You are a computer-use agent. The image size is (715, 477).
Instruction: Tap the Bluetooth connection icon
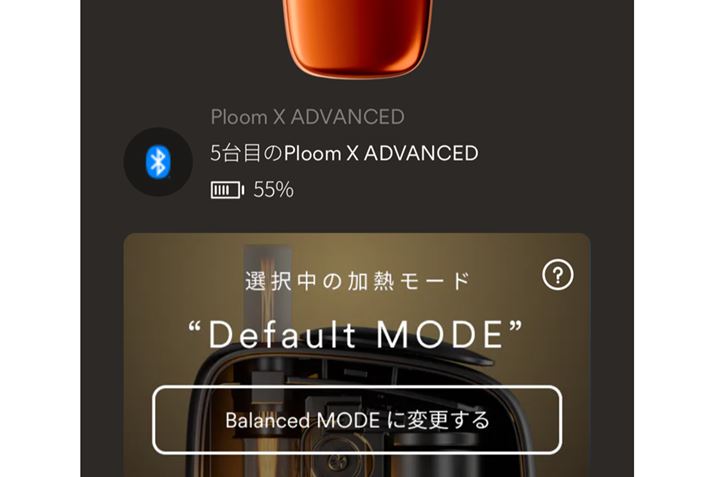click(x=157, y=161)
